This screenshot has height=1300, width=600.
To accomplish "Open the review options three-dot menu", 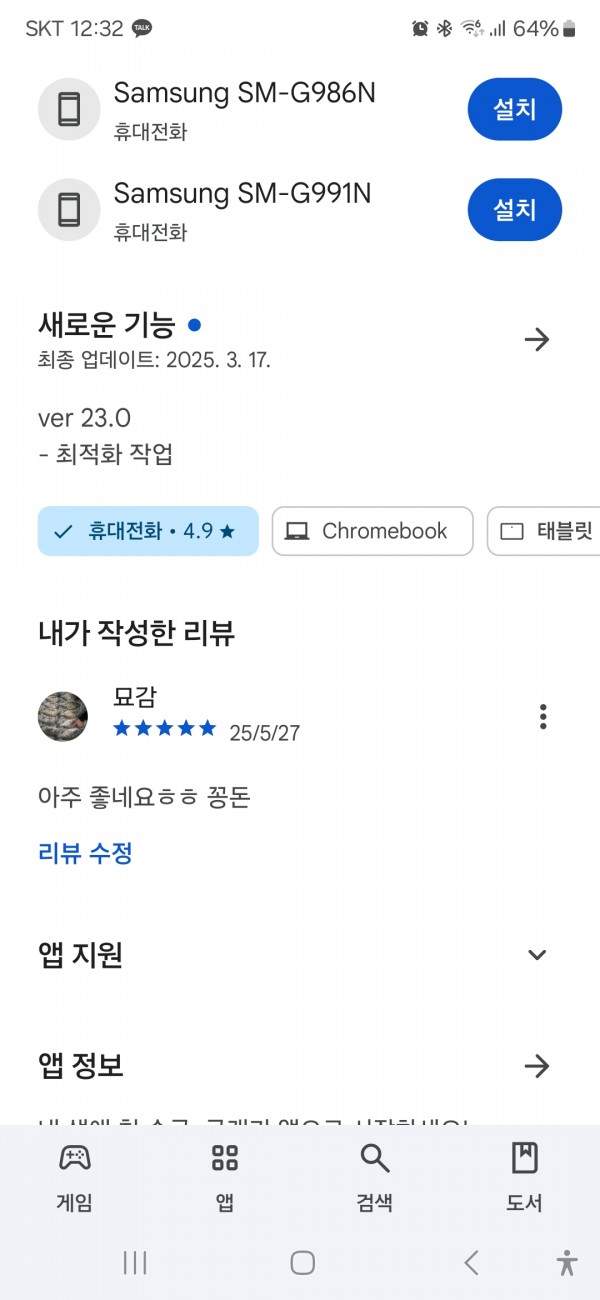I will pos(543,716).
